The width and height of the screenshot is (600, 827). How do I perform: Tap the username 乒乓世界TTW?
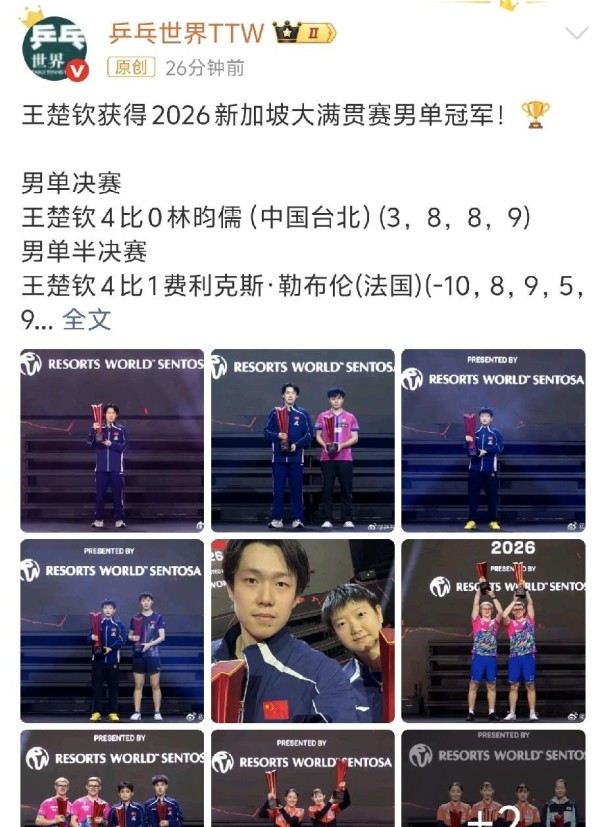coord(186,32)
